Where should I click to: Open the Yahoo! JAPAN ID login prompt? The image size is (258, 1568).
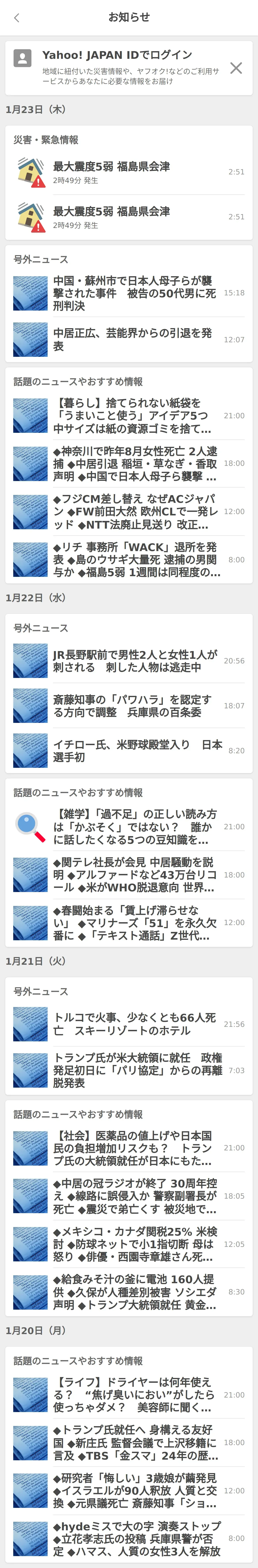(x=122, y=67)
